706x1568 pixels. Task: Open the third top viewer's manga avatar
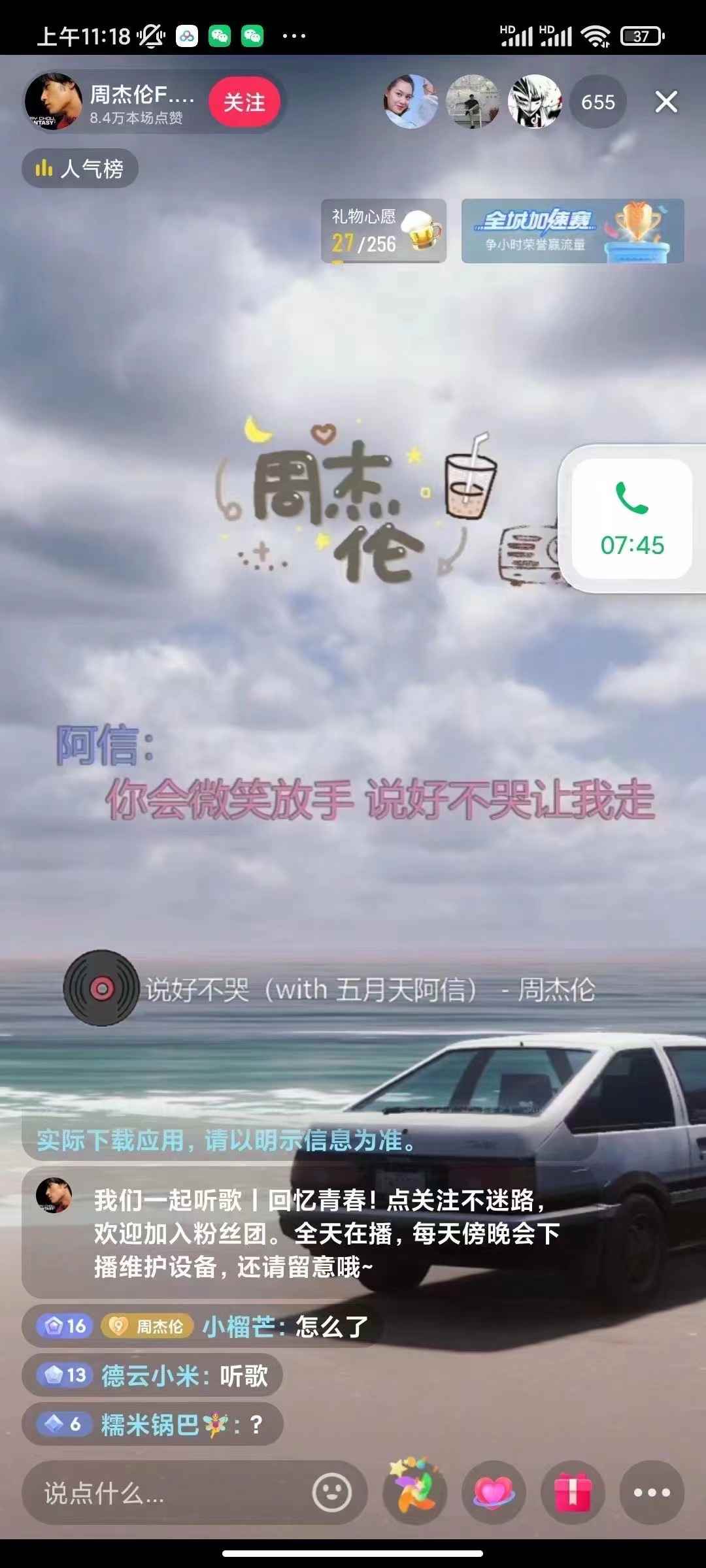[x=535, y=102]
